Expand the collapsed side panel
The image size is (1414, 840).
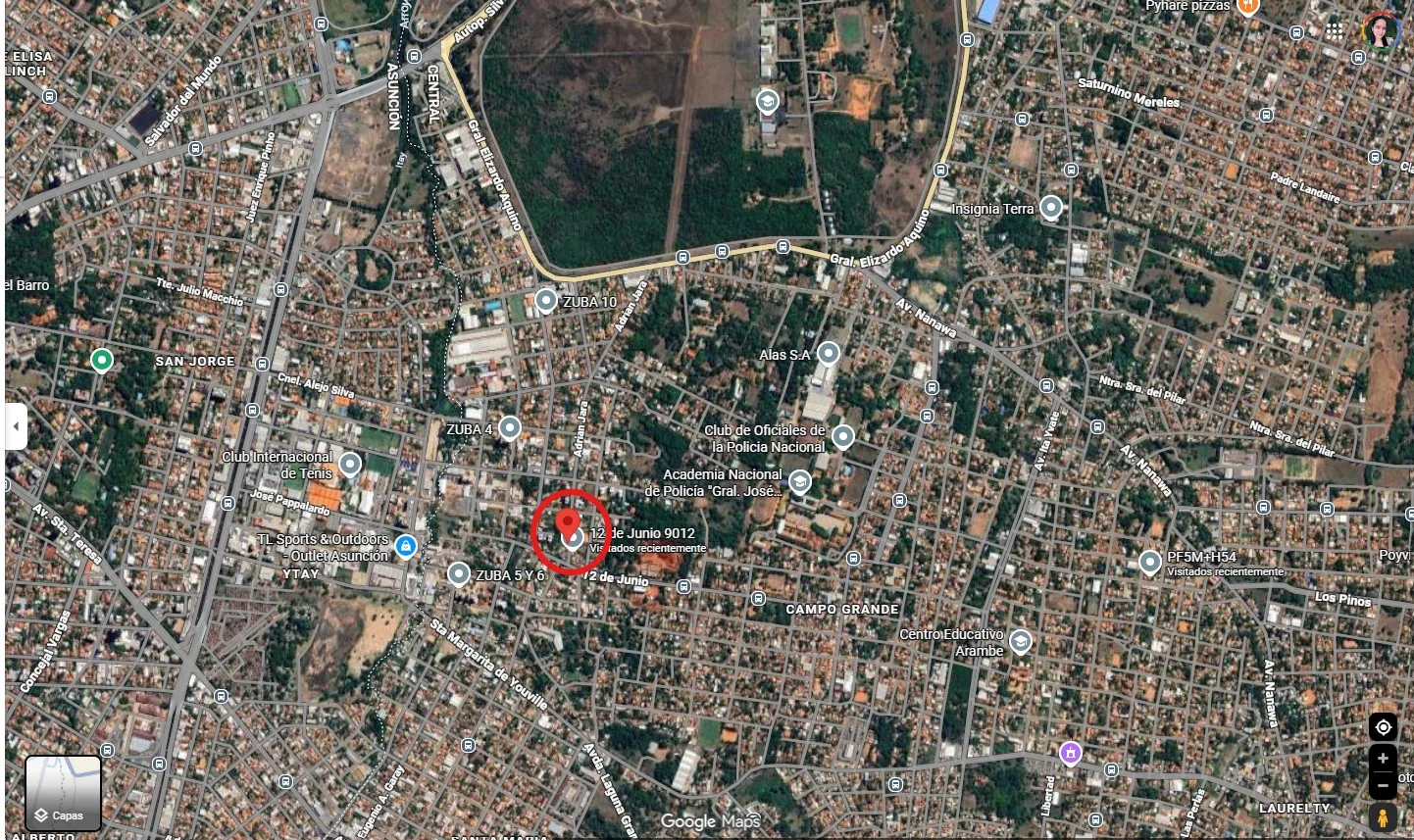point(16,426)
